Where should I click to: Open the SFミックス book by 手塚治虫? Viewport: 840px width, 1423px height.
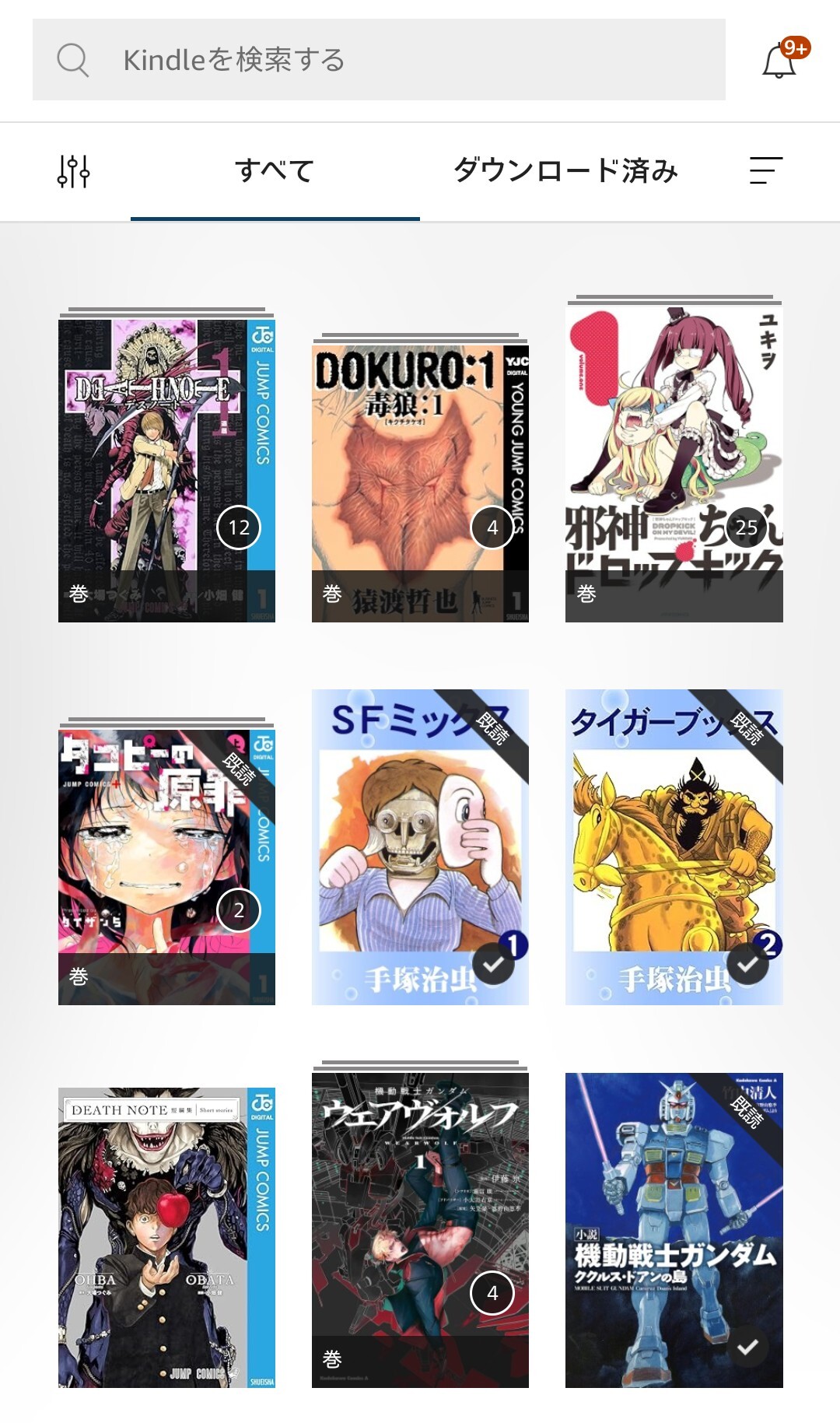(x=420, y=846)
